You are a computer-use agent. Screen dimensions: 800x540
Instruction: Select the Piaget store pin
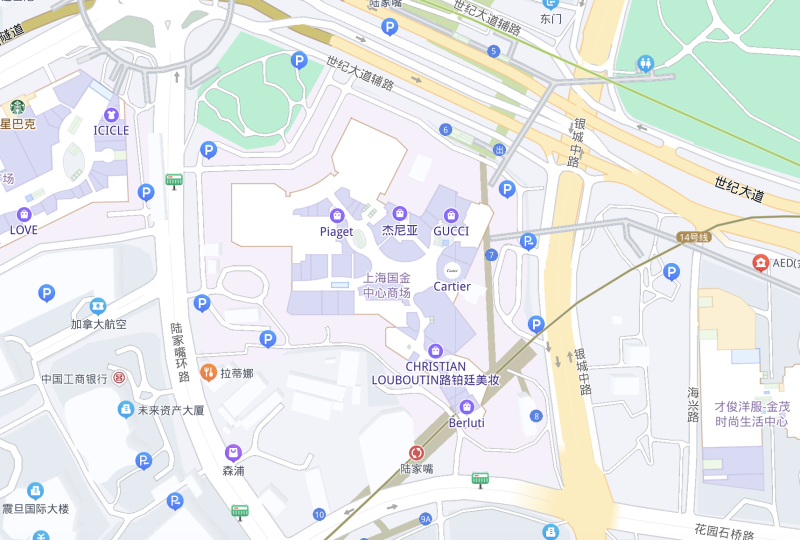(337, 215)
